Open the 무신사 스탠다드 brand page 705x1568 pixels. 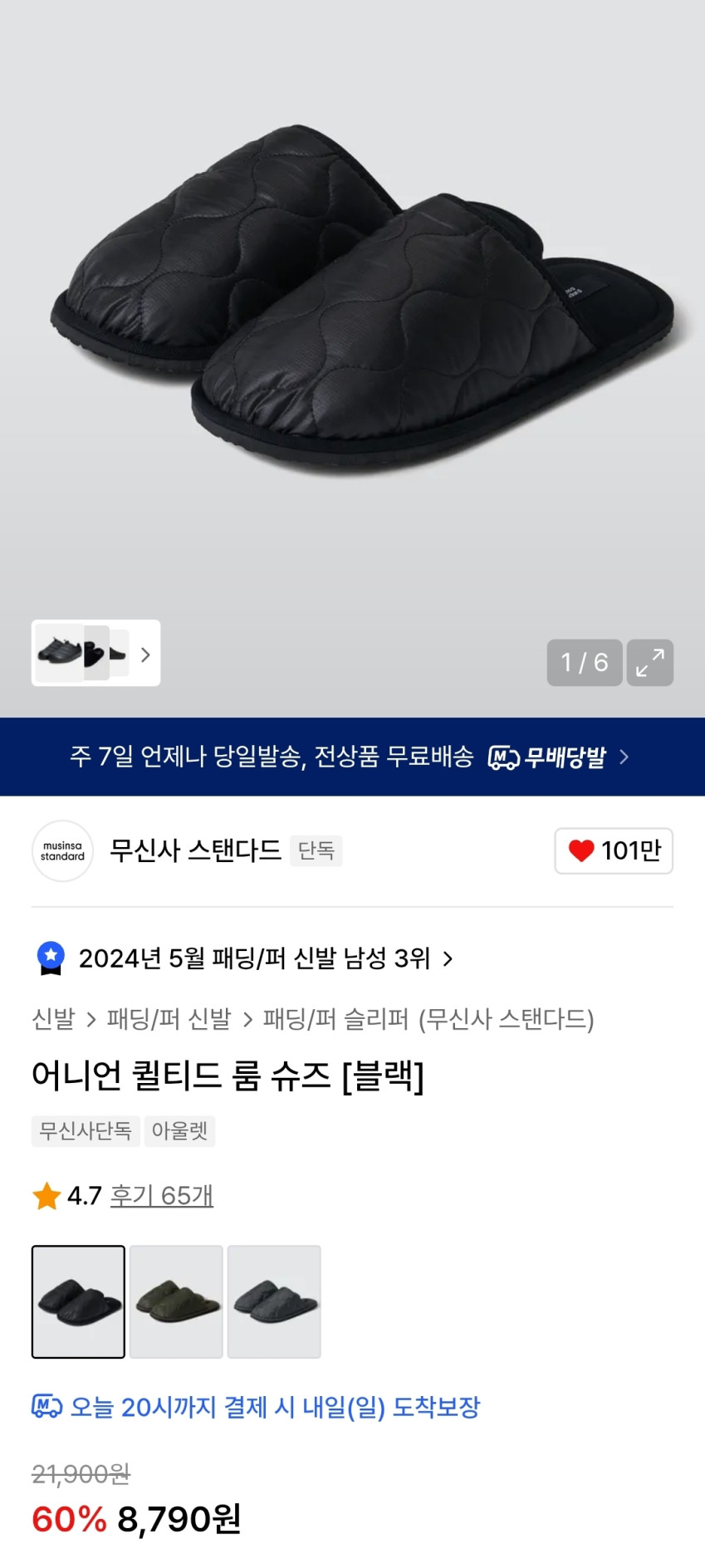tap(195, 850)
